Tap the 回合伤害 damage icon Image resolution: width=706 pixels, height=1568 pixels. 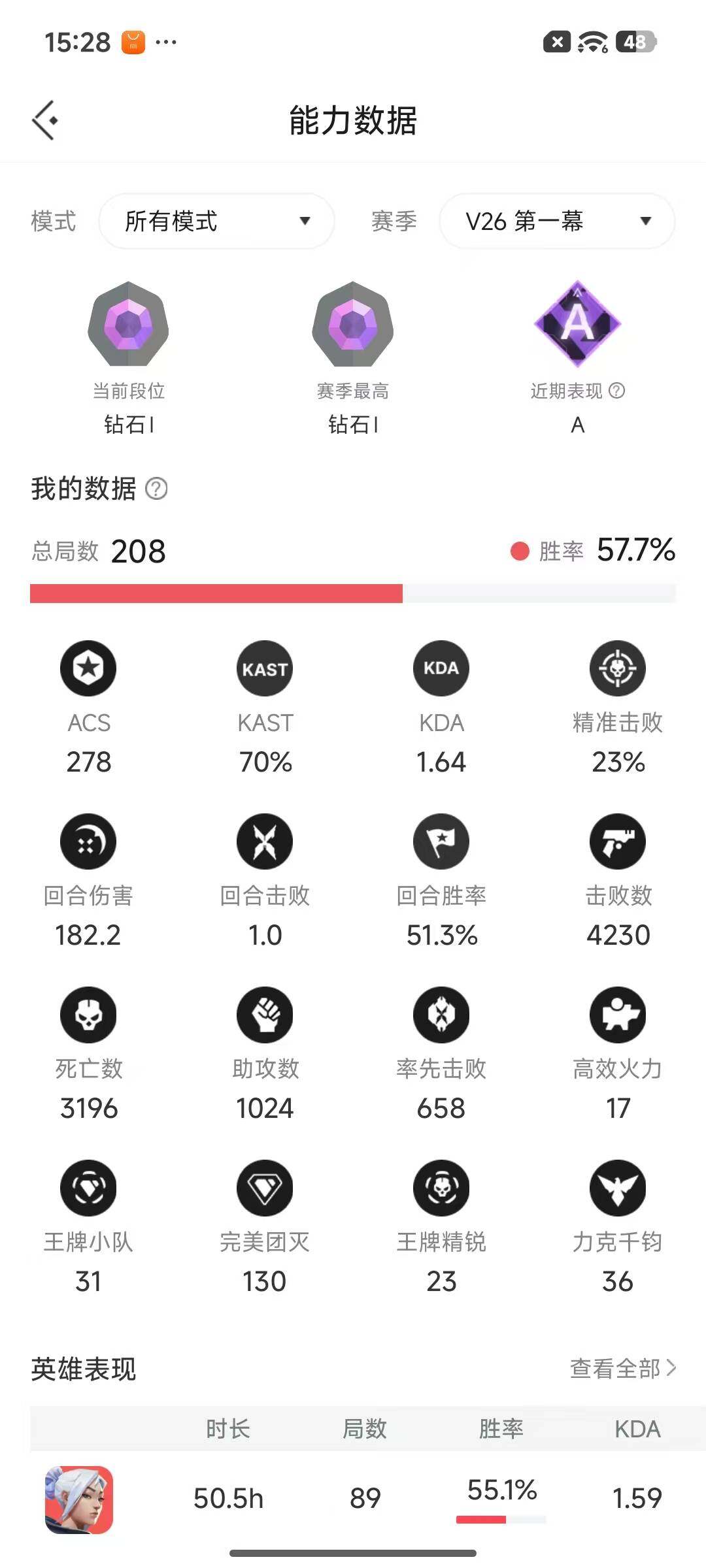(x=88, y=841)
